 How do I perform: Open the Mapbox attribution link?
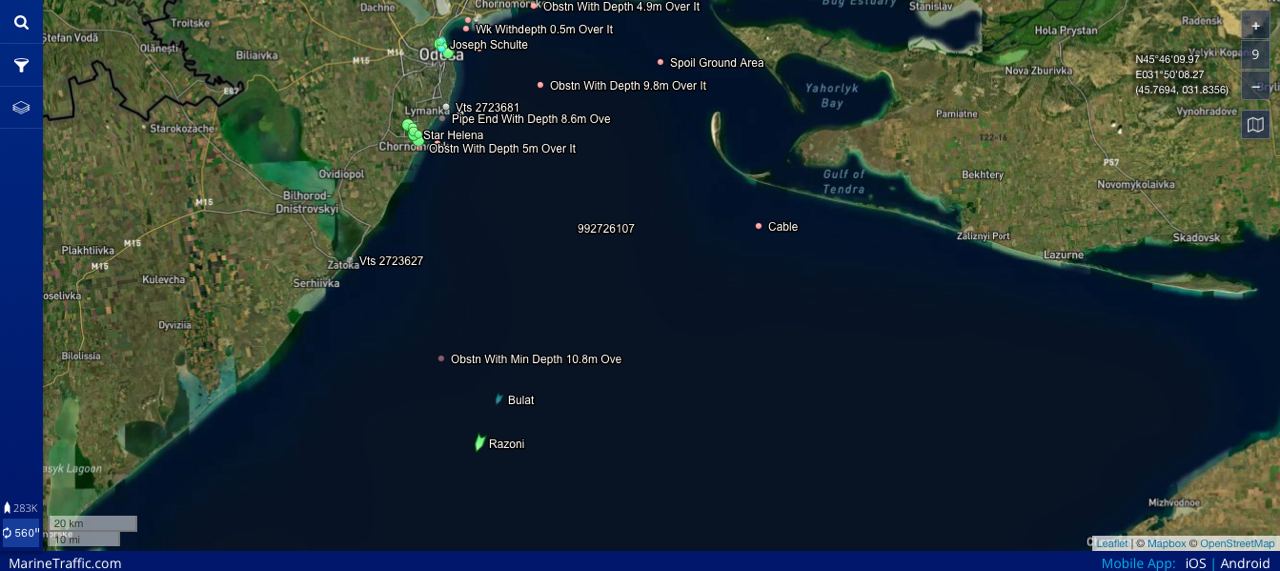(1166, 544)
